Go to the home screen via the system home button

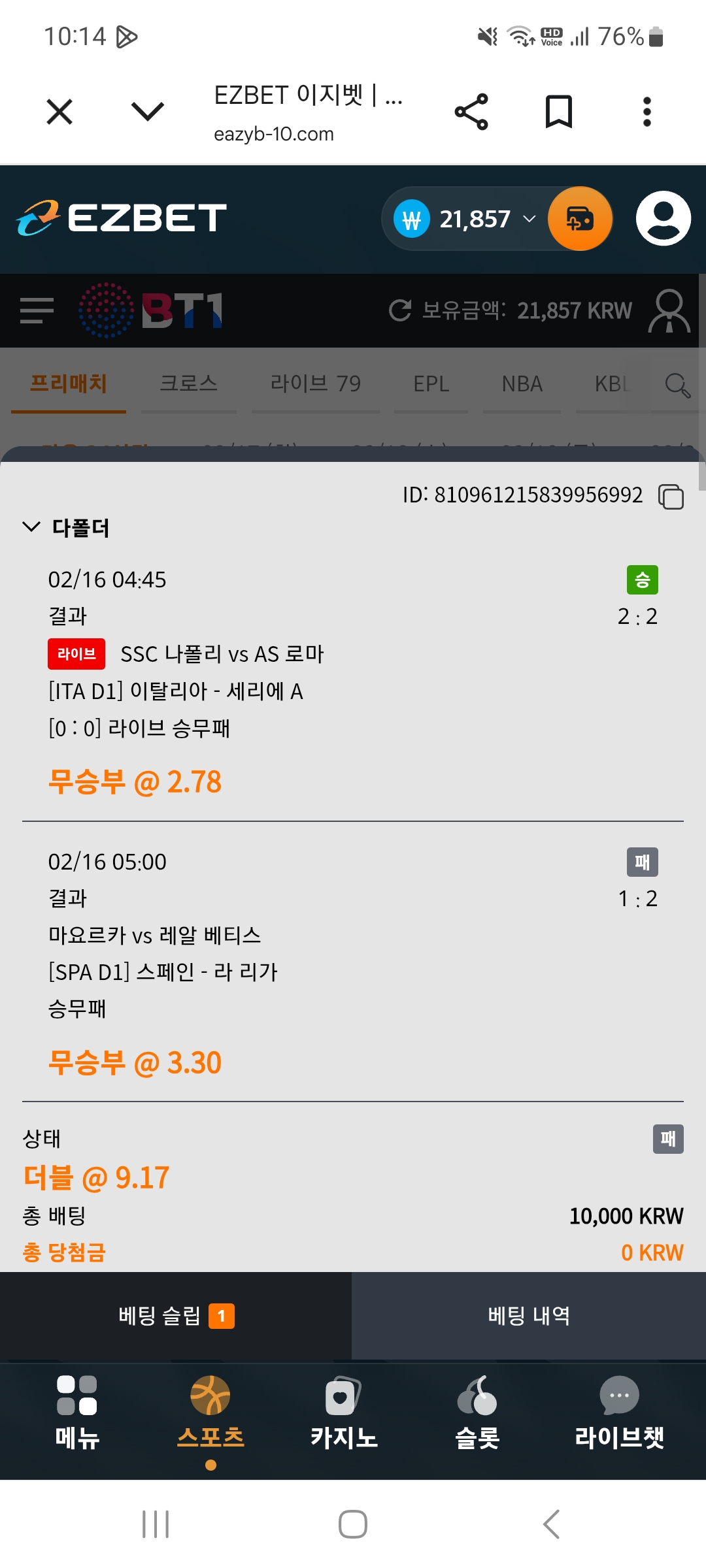pos(353,1524)
